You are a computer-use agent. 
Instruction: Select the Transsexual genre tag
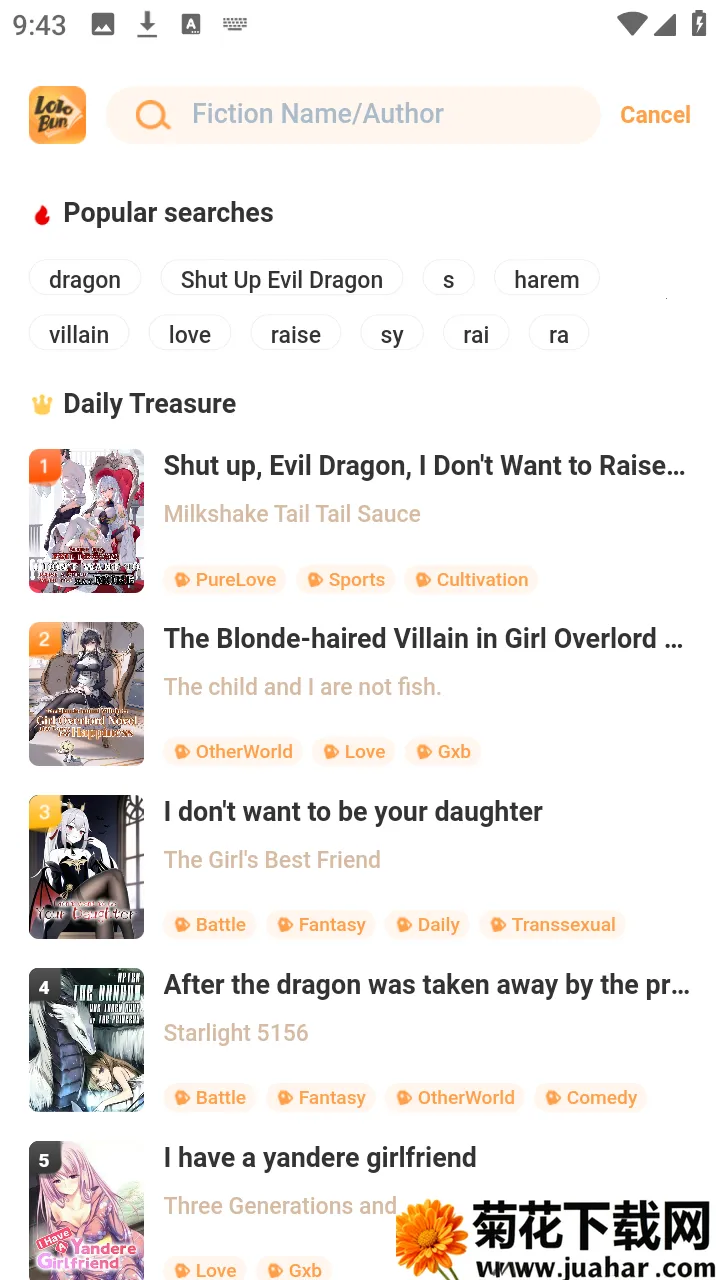point(552,925)
